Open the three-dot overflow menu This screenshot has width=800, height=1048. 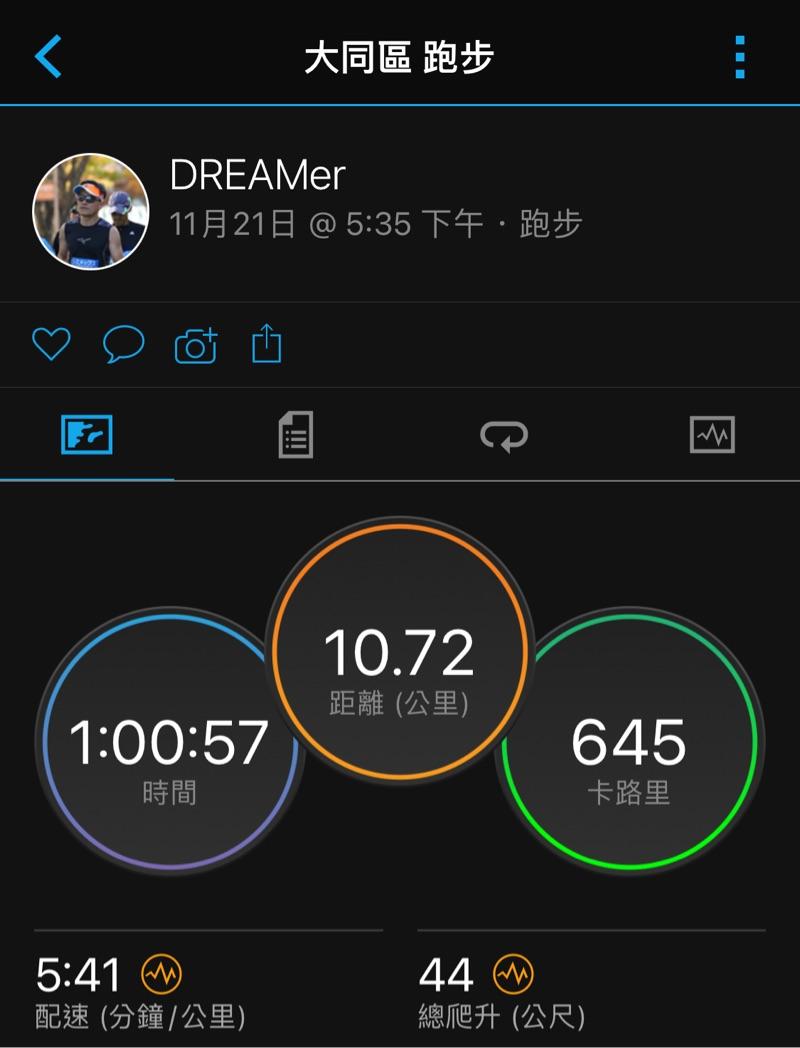point(740,57)
